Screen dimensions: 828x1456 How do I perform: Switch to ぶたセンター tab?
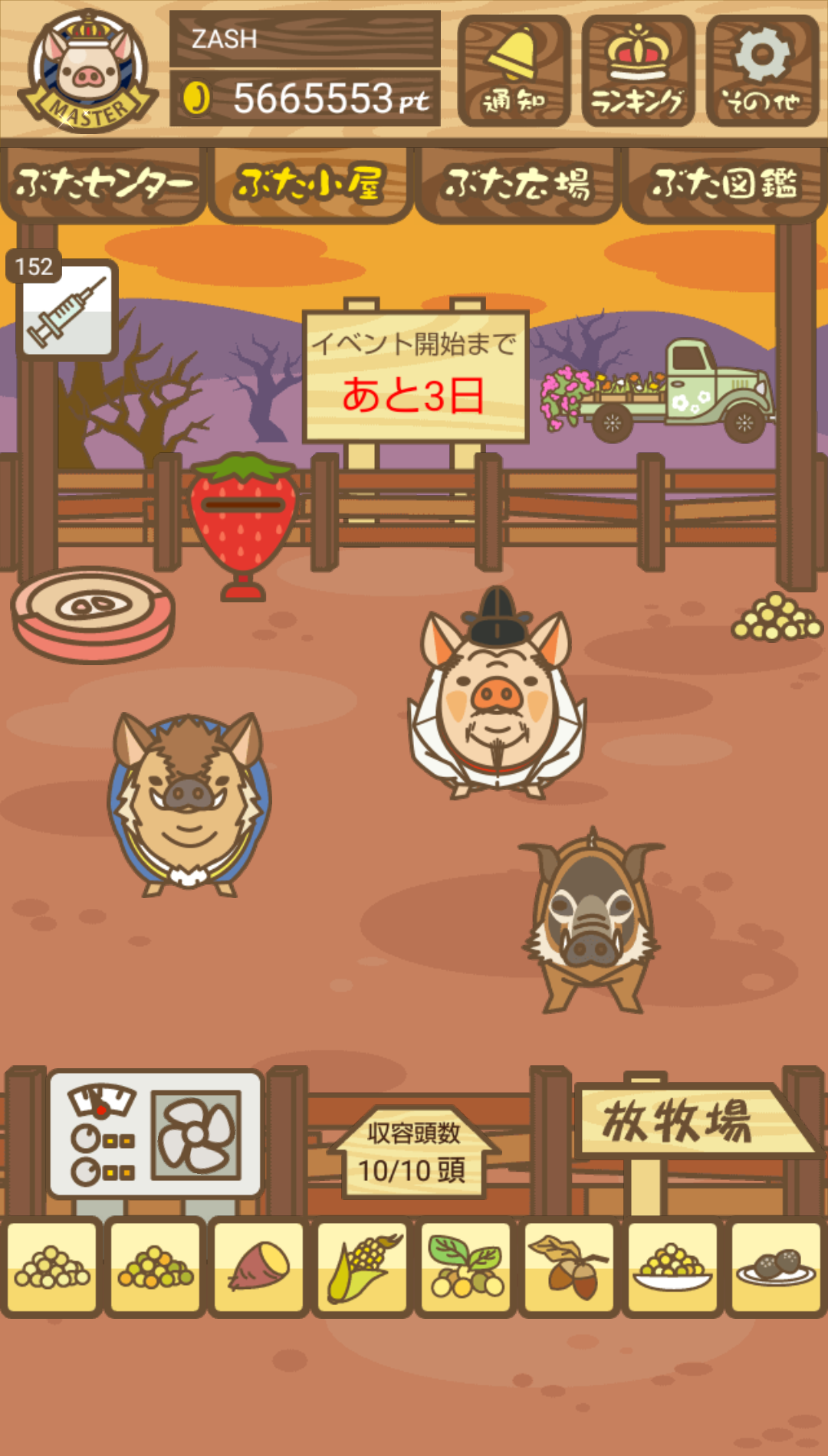pyautogui.click(x=103, y=185)
